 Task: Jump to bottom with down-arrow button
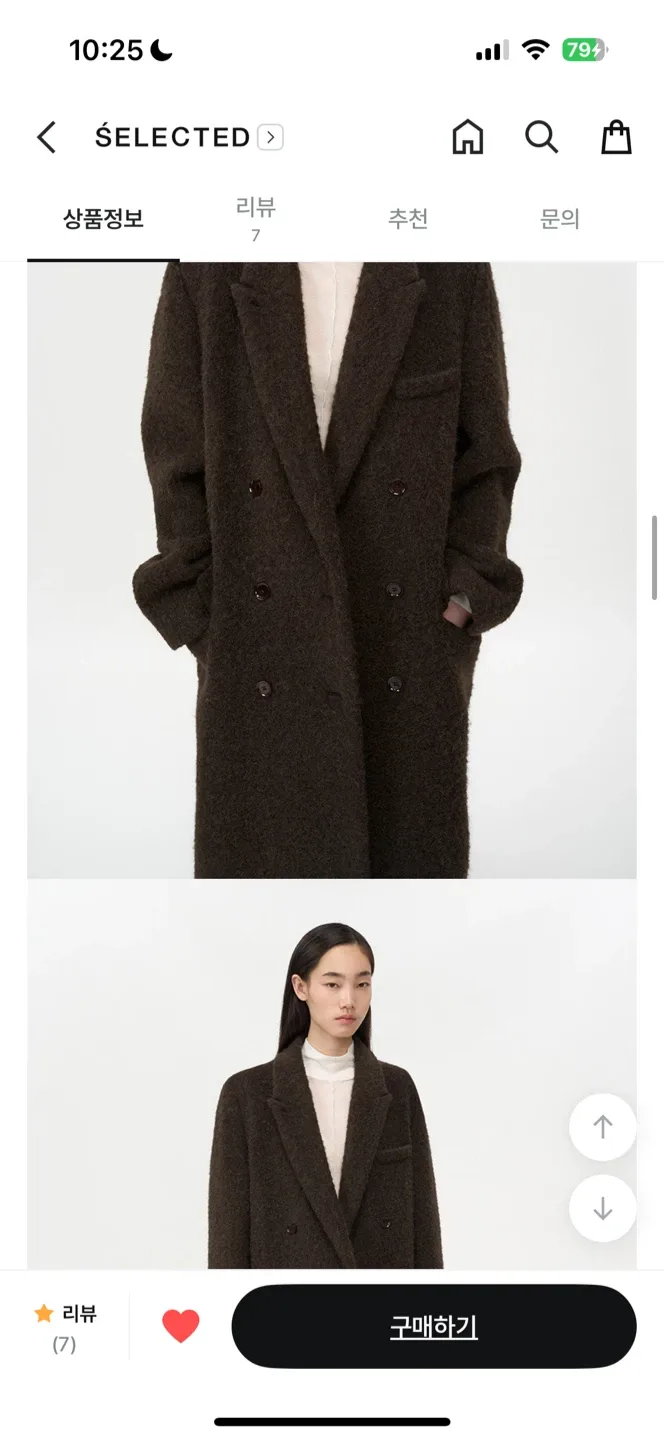pos(602,1208)
